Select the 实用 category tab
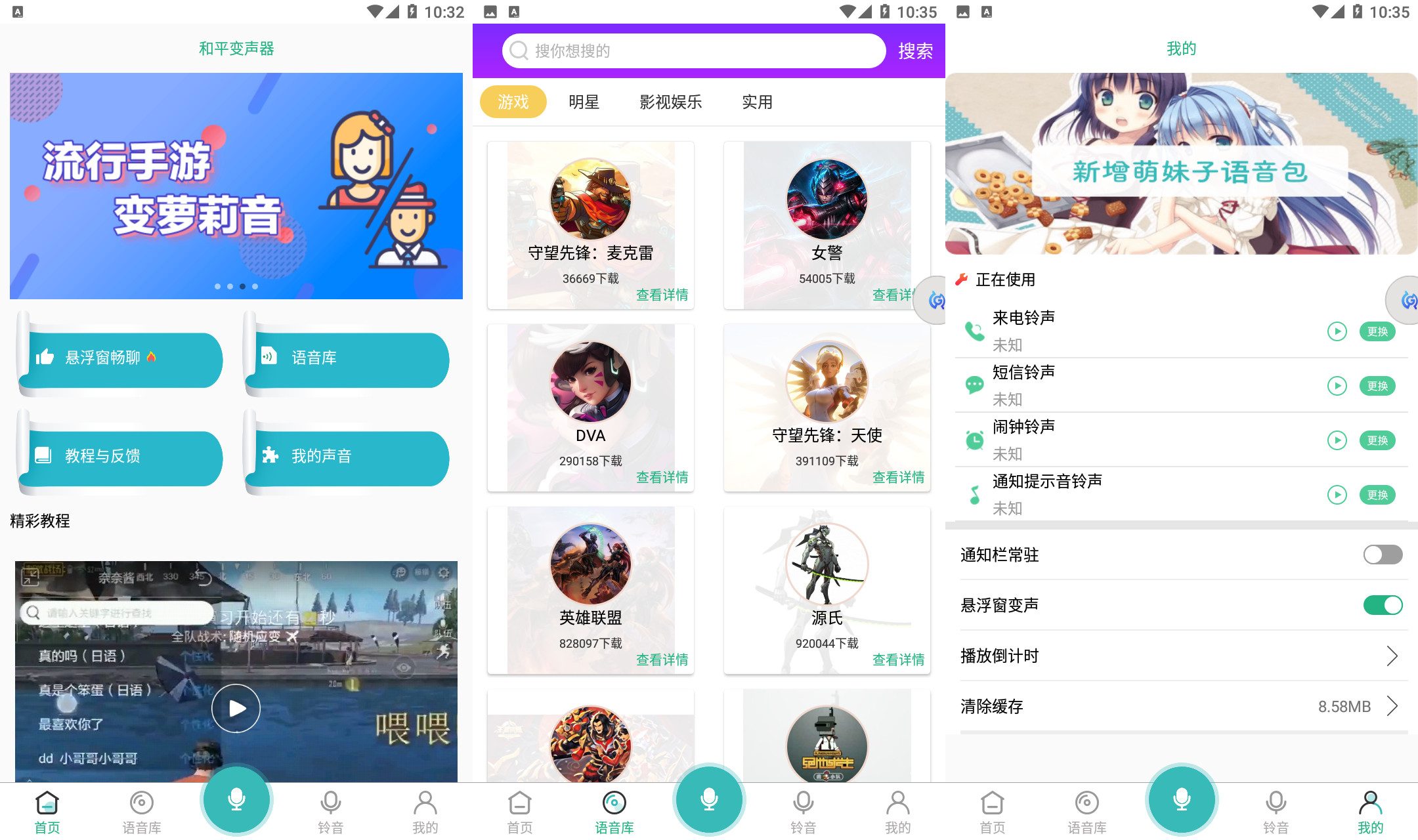Screen dimensions: 1418x840 coord(757,102)
